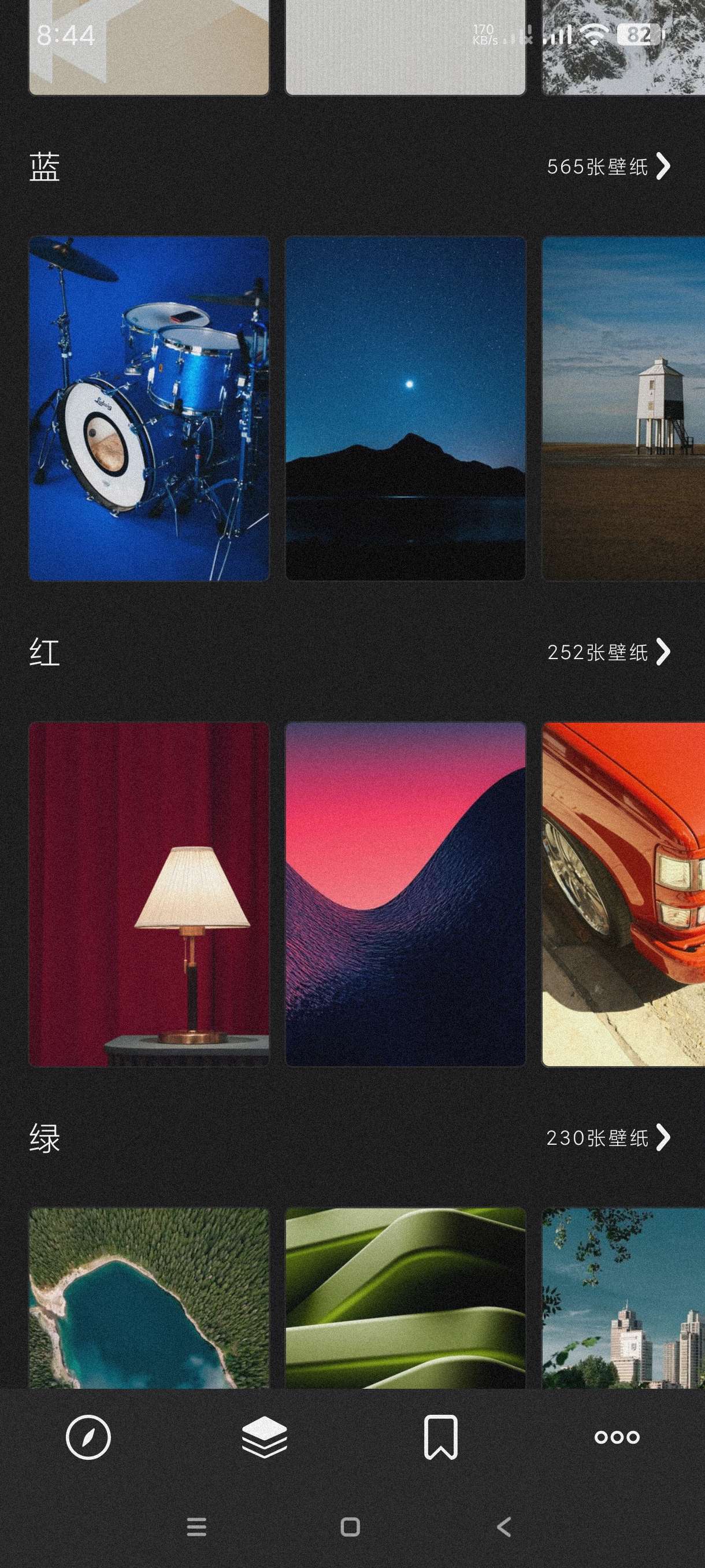Open the aerial forest lake wallpaper
This screenshot has width=705, height=1568.
coord(149,1299)
